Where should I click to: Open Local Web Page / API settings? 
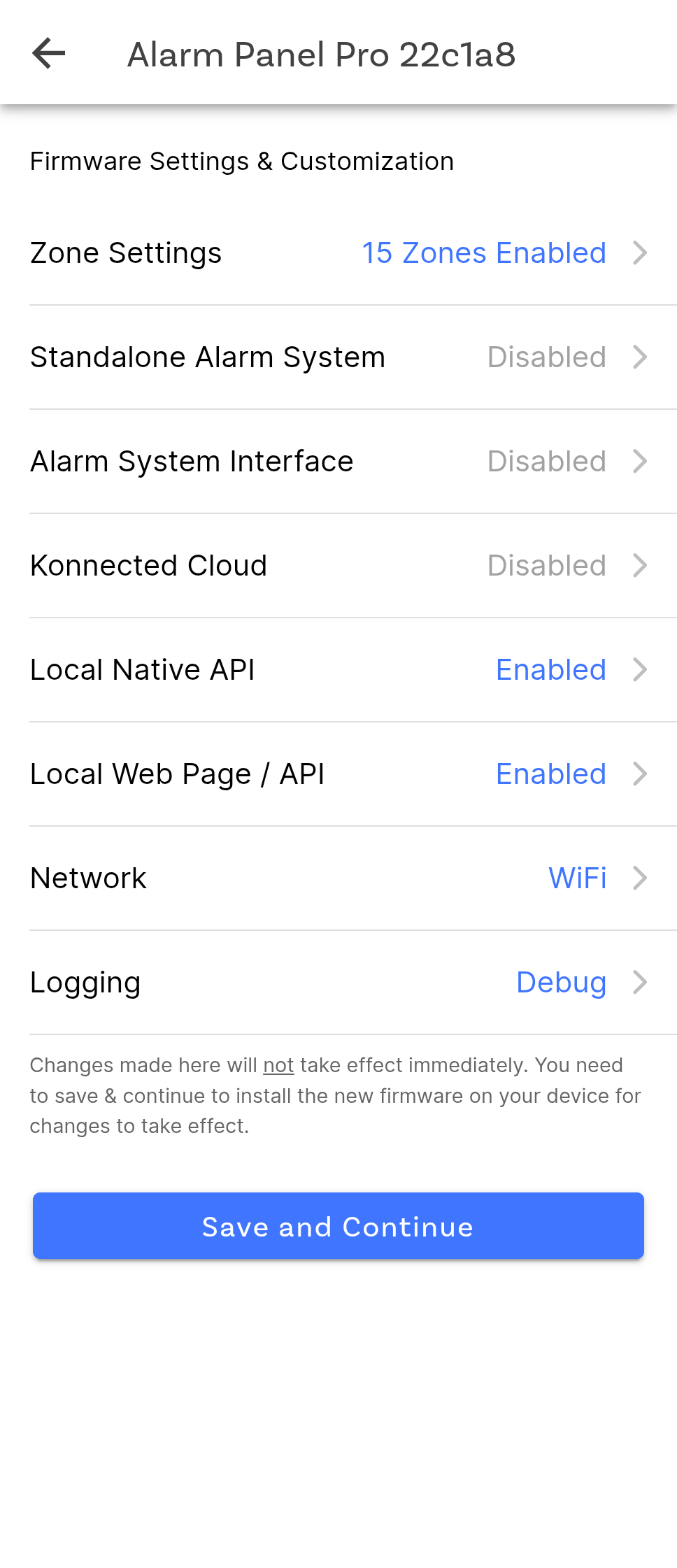(338, 774)
